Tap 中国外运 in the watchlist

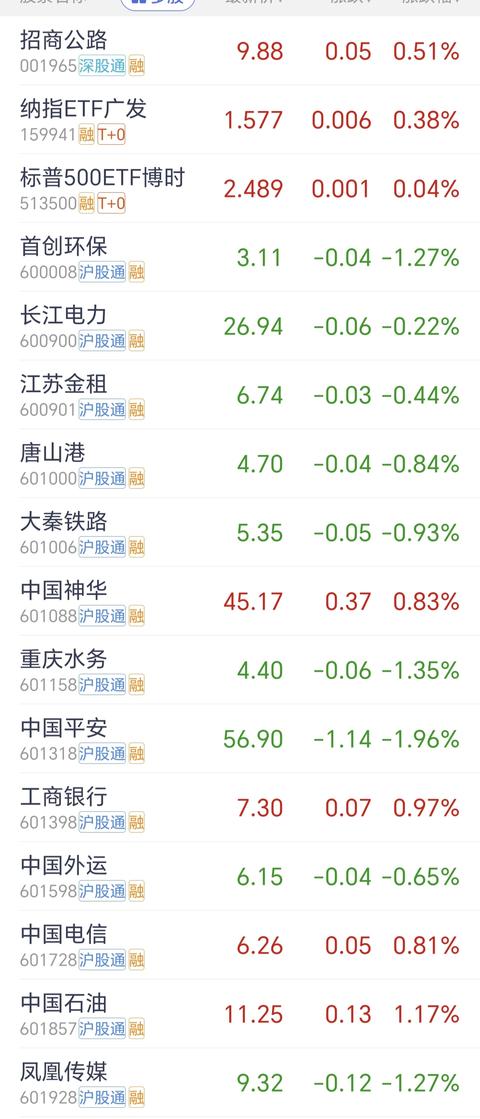point(240,876)
